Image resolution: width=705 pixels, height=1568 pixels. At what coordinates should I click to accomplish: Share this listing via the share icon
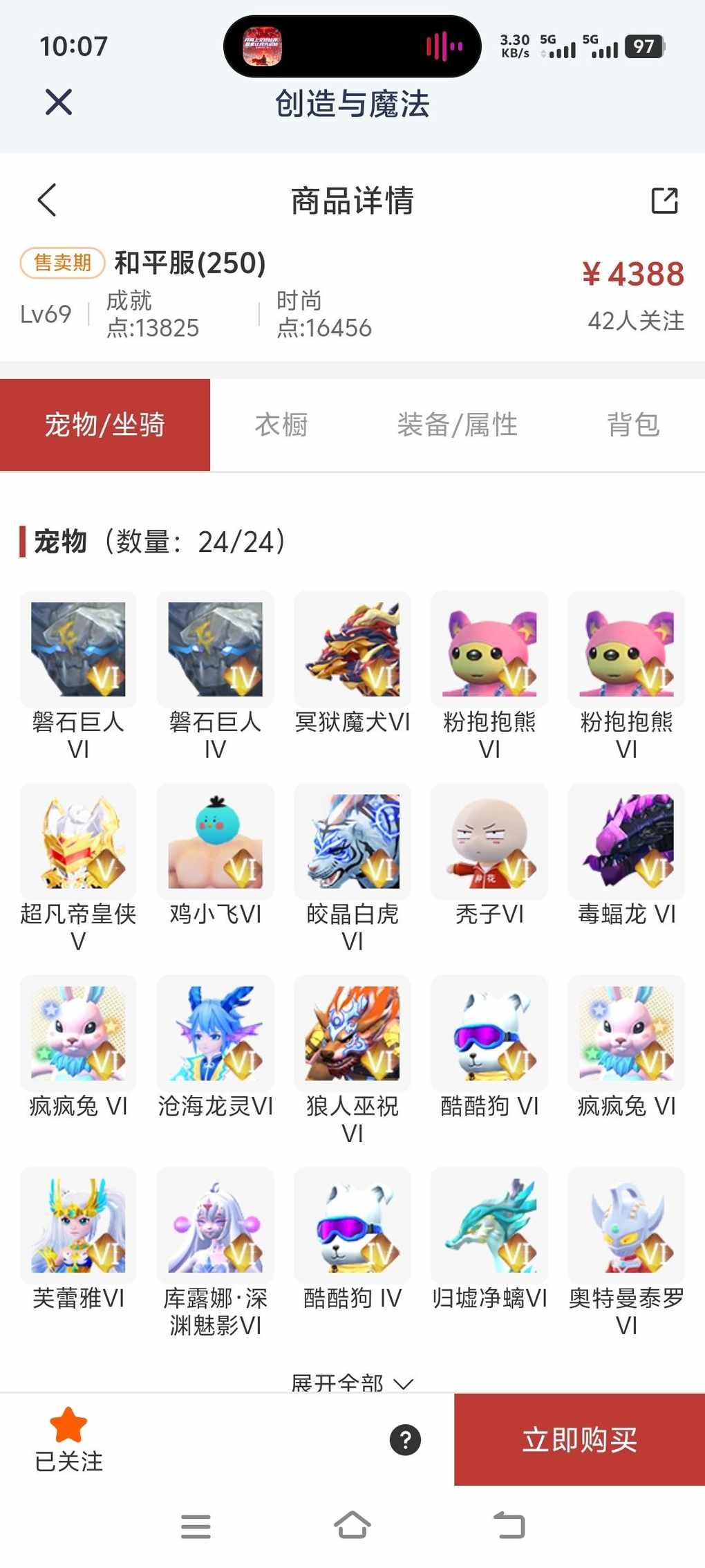(x=664, y=201)
